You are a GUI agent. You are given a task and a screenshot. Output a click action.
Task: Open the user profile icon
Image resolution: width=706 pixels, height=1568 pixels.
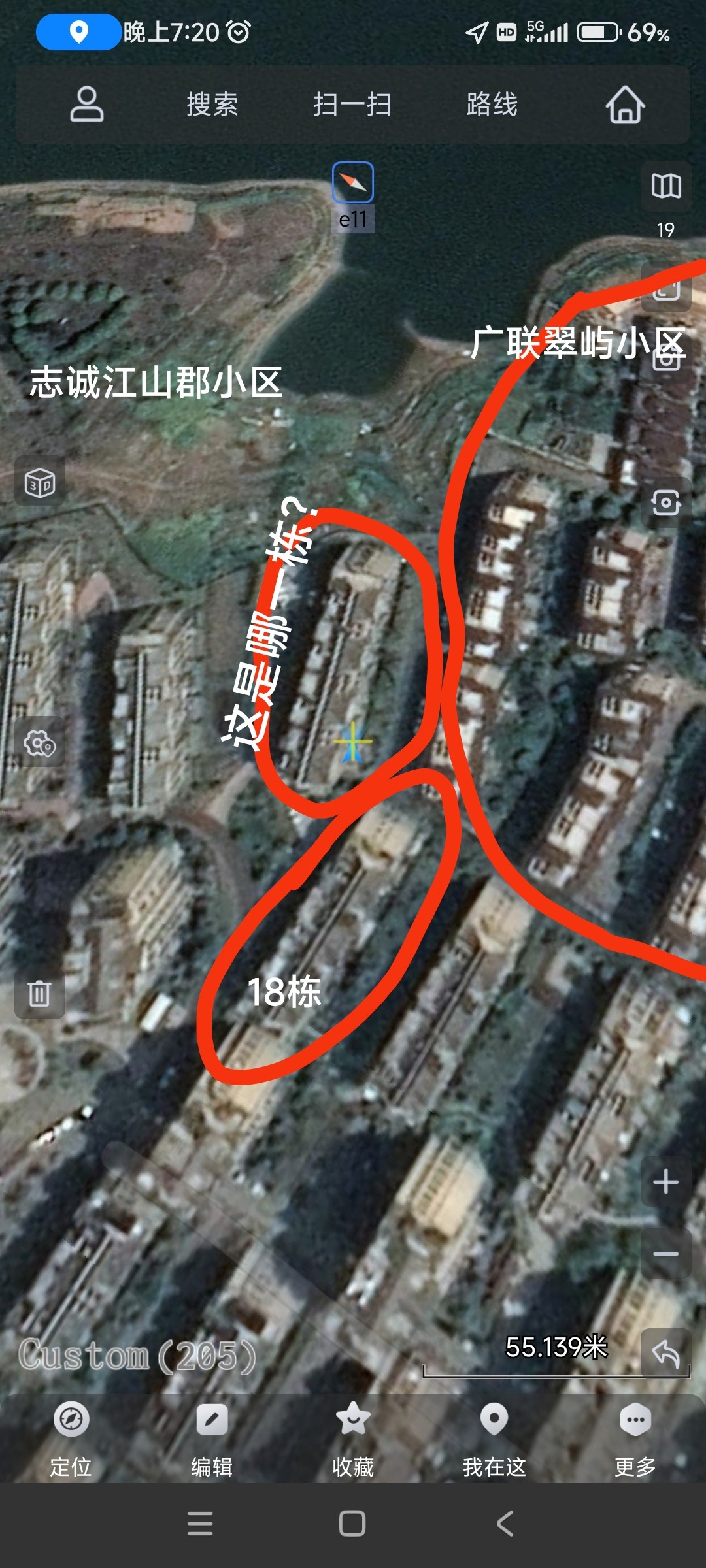click(87, 105)
